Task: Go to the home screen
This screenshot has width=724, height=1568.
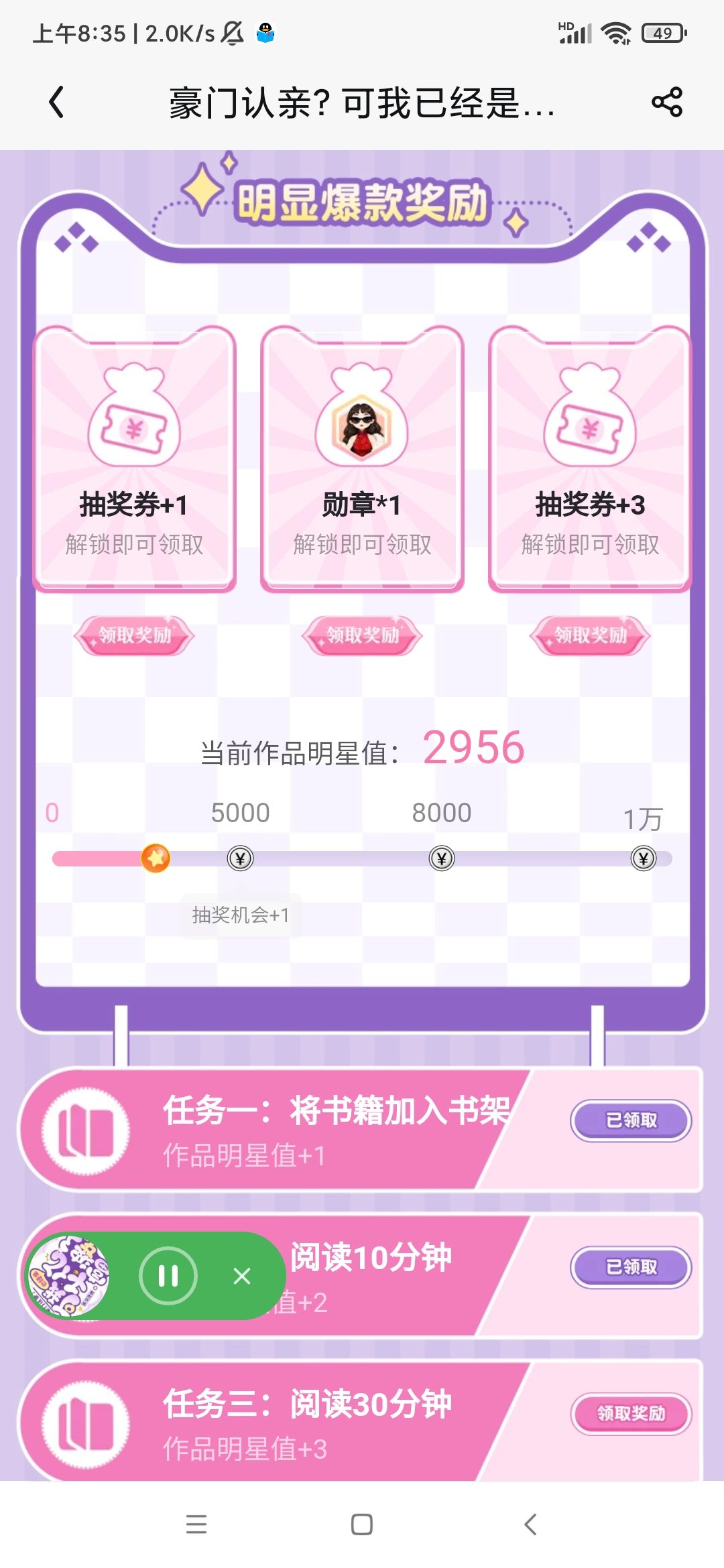Action: click(x=362, y=1524)
